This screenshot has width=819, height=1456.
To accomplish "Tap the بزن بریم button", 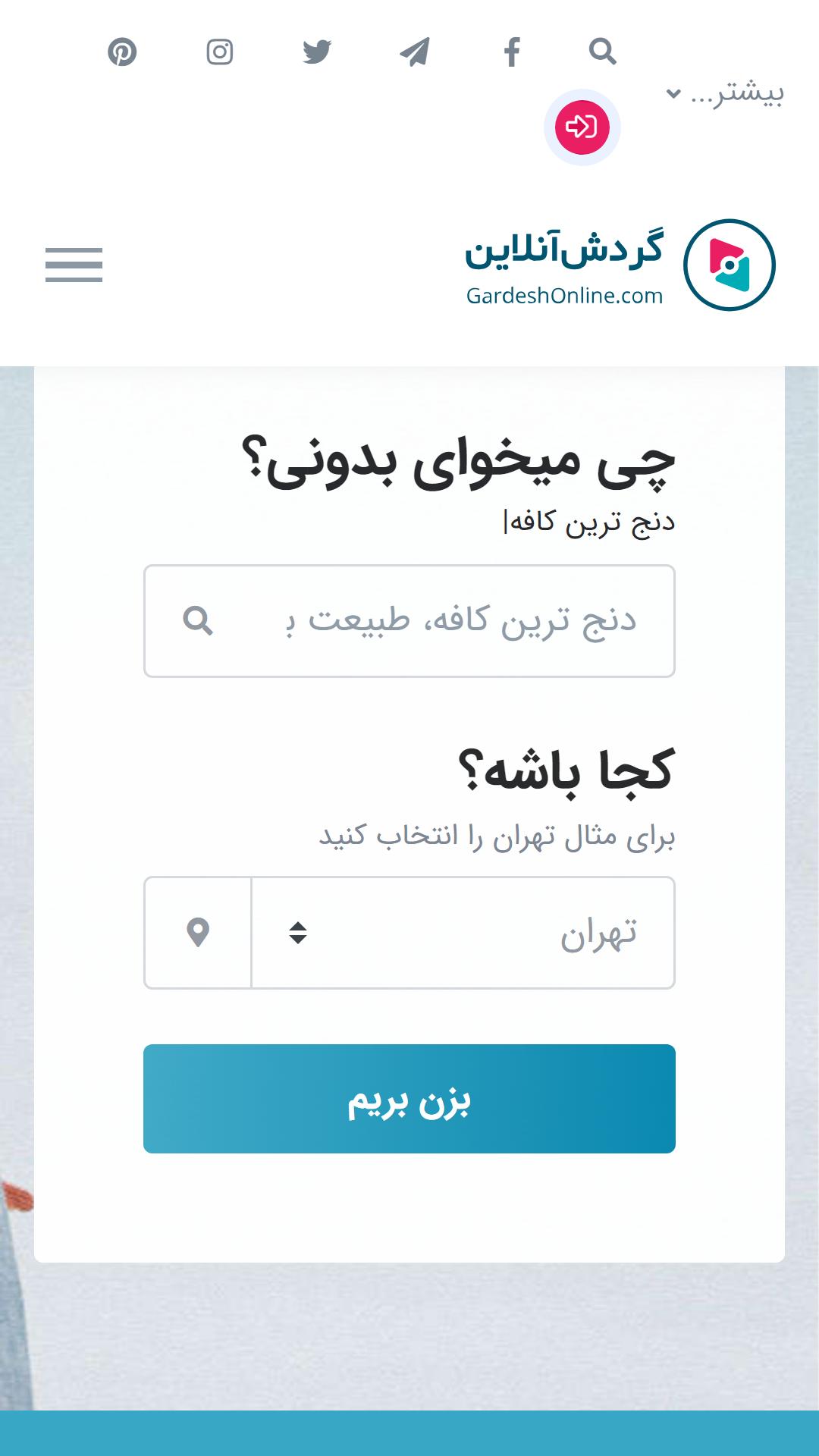I will [x=409, y=1099].
